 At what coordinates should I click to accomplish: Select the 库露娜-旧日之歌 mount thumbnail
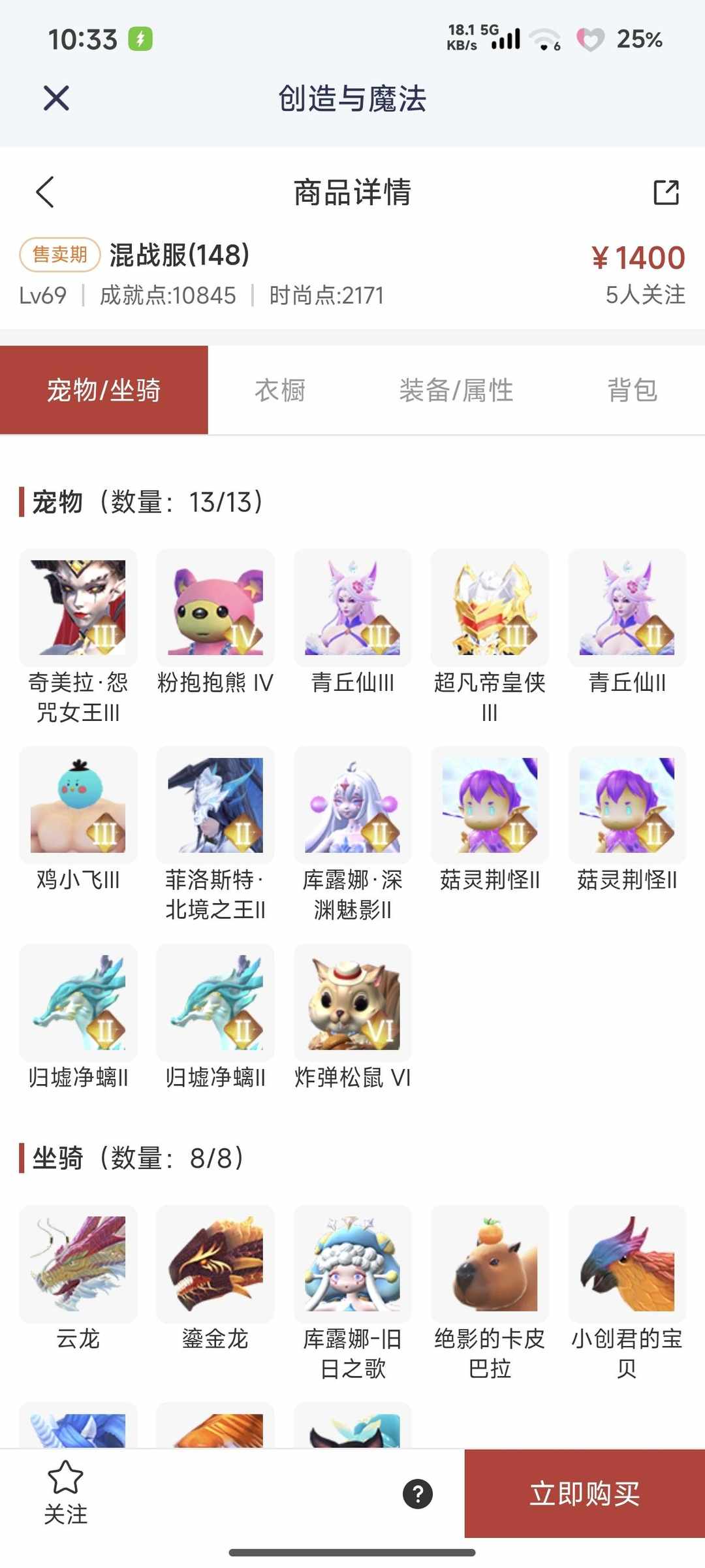352,1264
